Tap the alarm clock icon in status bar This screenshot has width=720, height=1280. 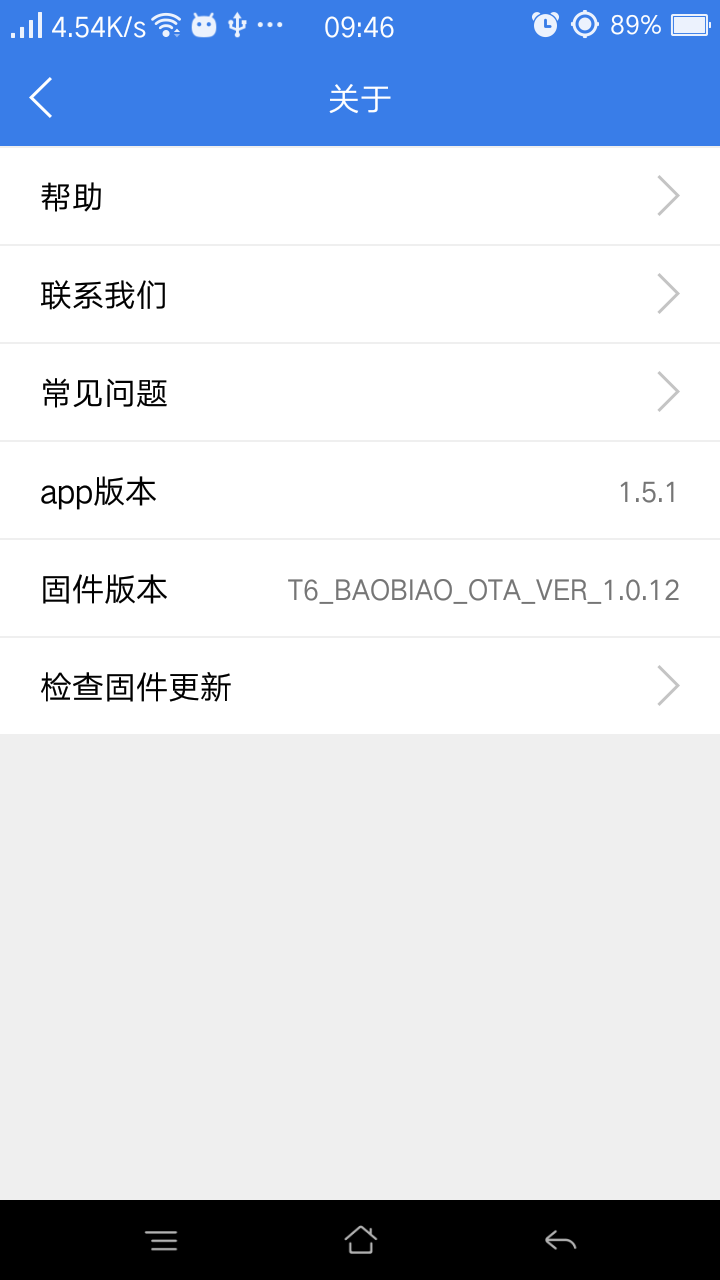(x=545, y=24)
